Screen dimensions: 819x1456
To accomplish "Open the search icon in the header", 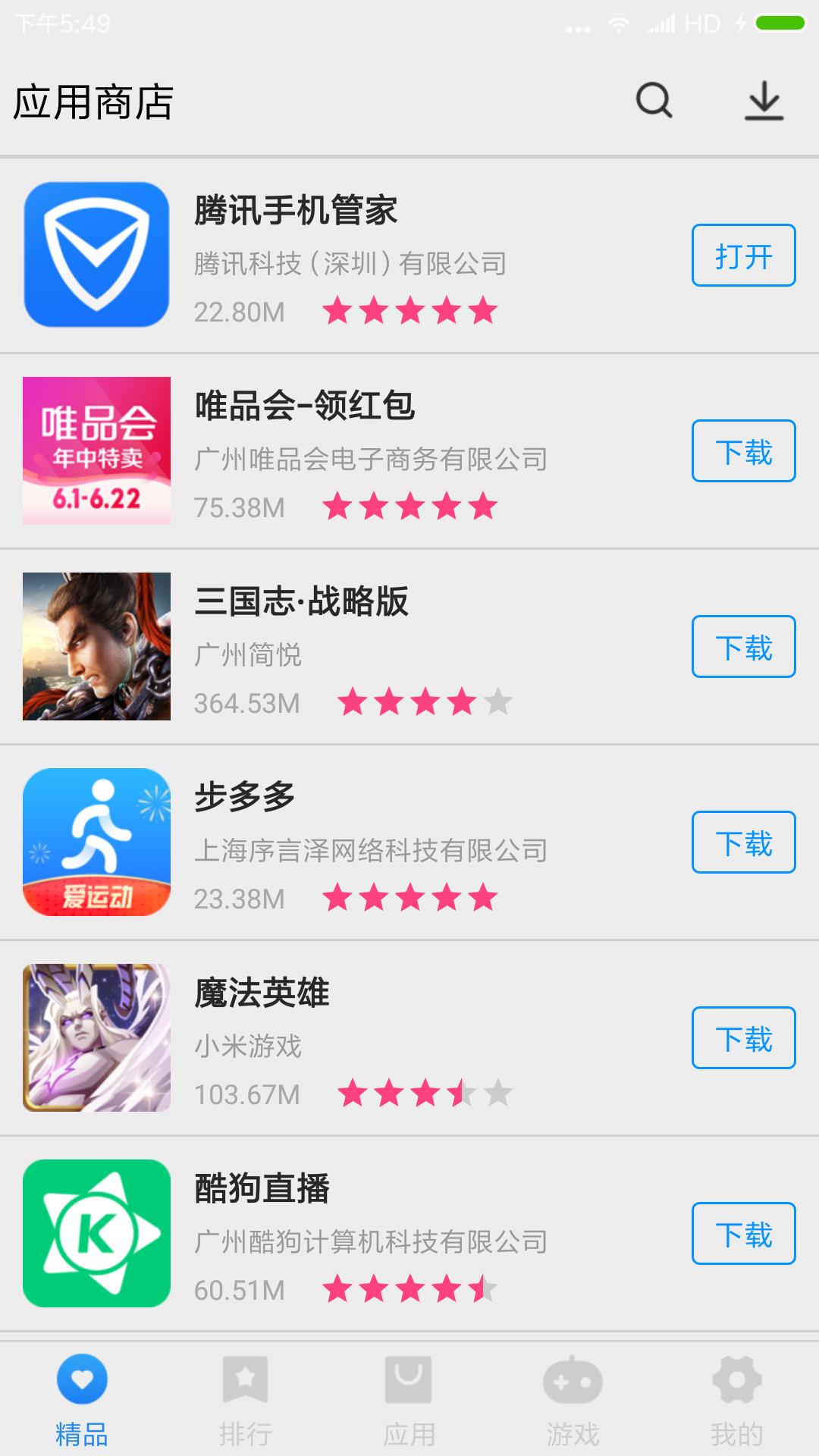I will (654, 101).
